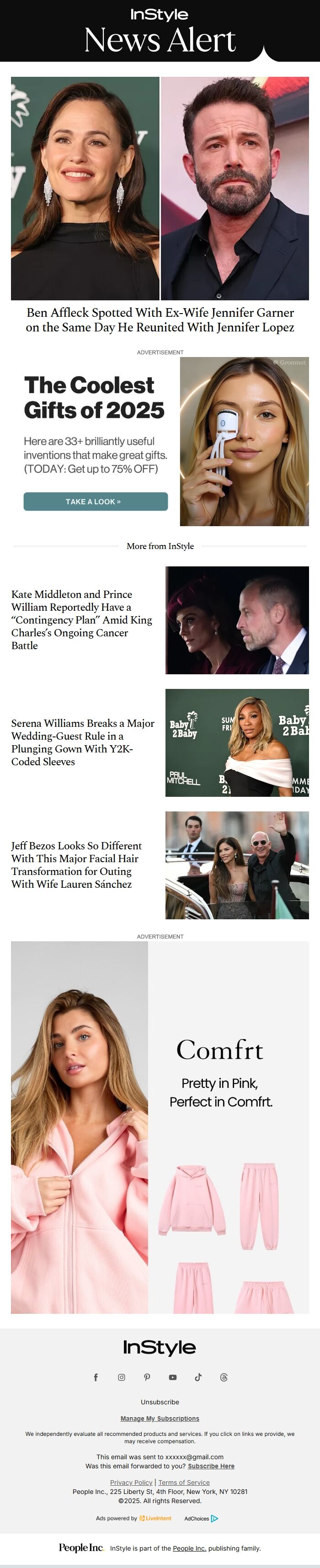The image size is (320, 1568).
Task: Tap the Subscribe Here link
Action: (x=211, y=1467)
